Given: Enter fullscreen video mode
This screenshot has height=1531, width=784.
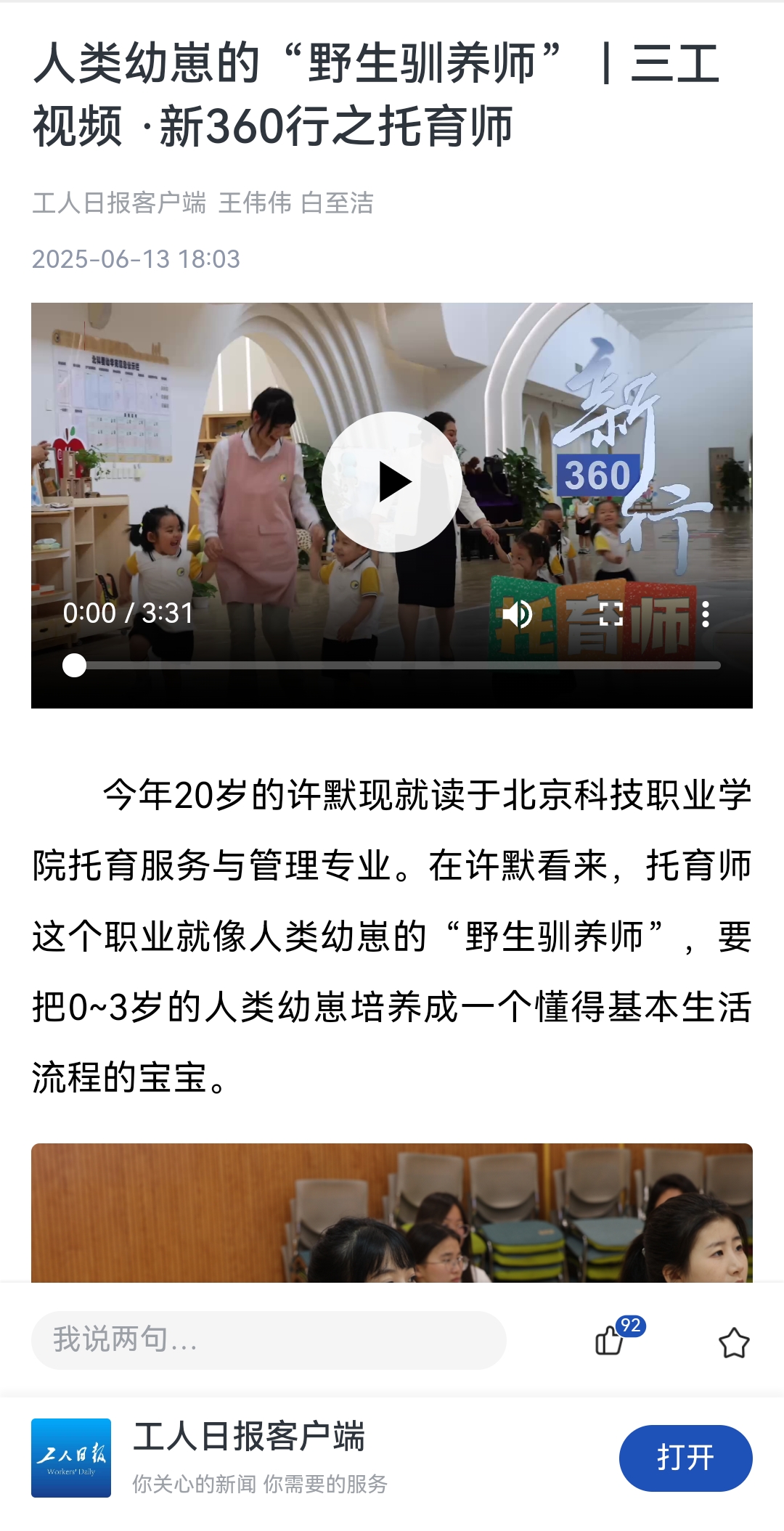Looking at the screenshot, I should coord(611,614).
